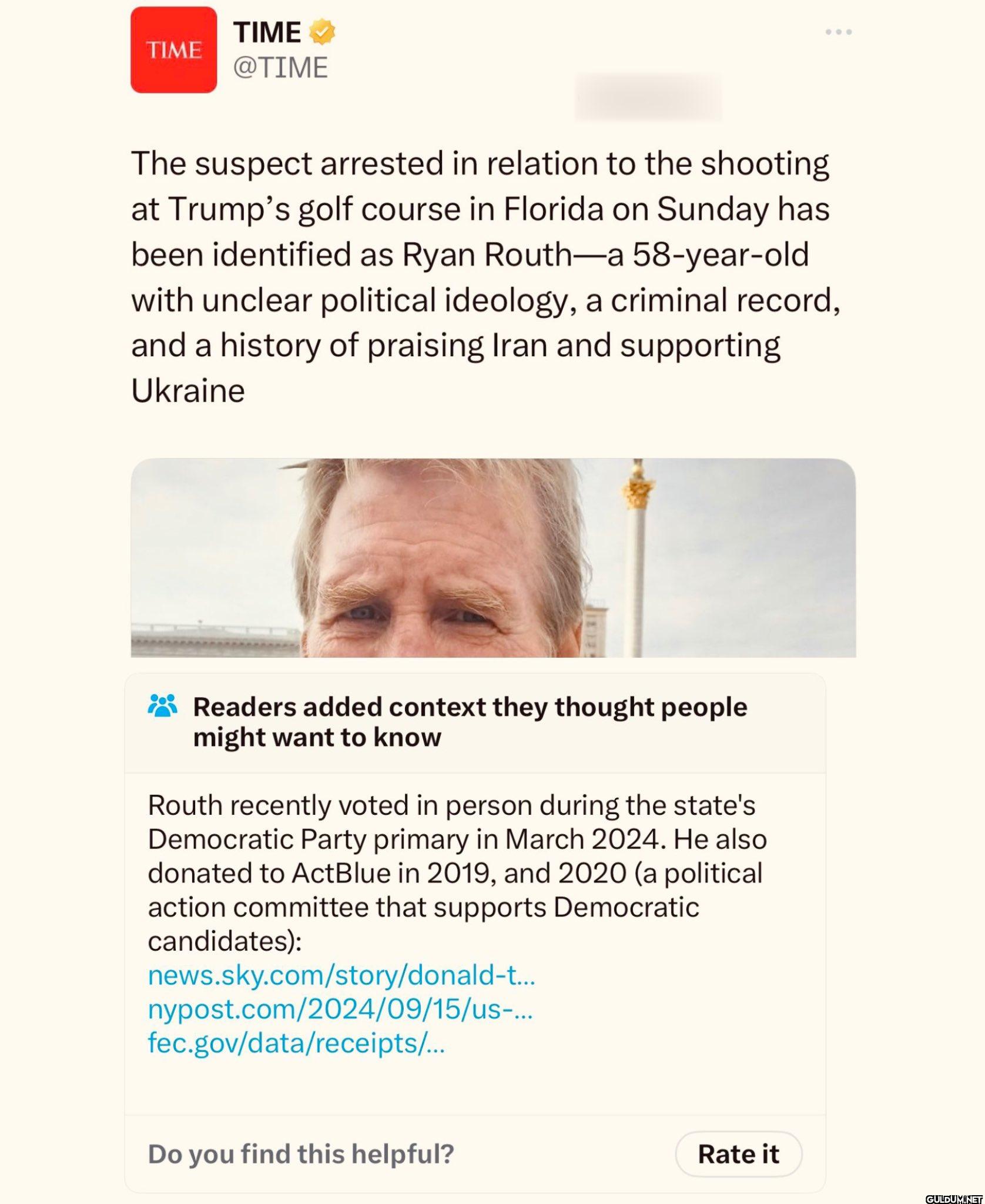Screen dimensions: 985x1204
Task: Tap the Rate it button
Action: [x=738, y=1153]
